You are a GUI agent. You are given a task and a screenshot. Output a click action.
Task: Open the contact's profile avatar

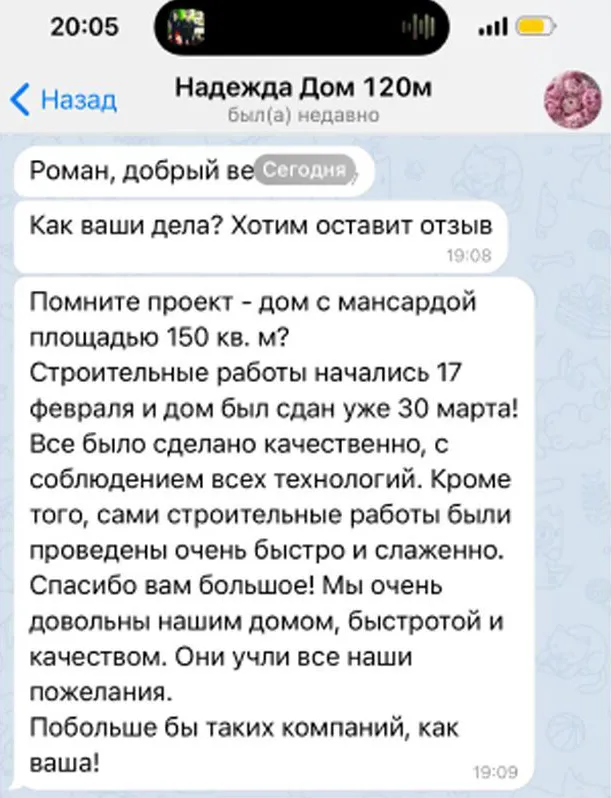tap(571, 100)
